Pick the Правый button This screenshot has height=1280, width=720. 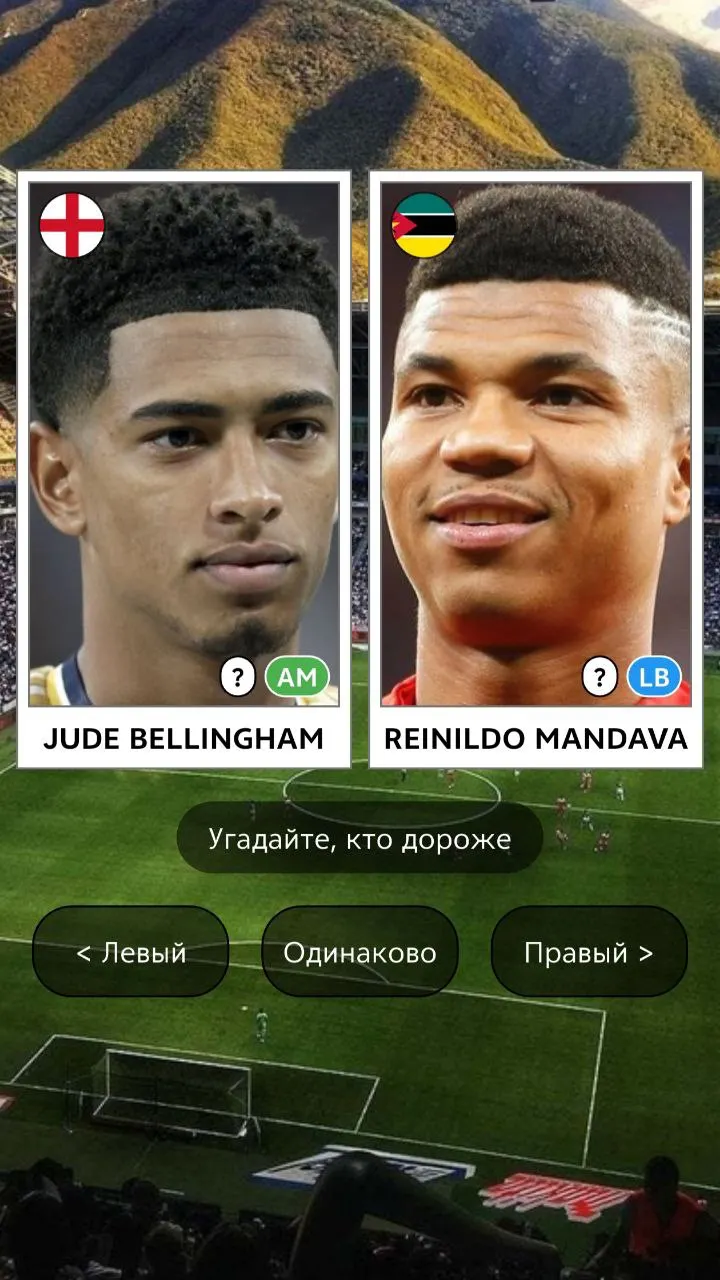tap(589, 952)
